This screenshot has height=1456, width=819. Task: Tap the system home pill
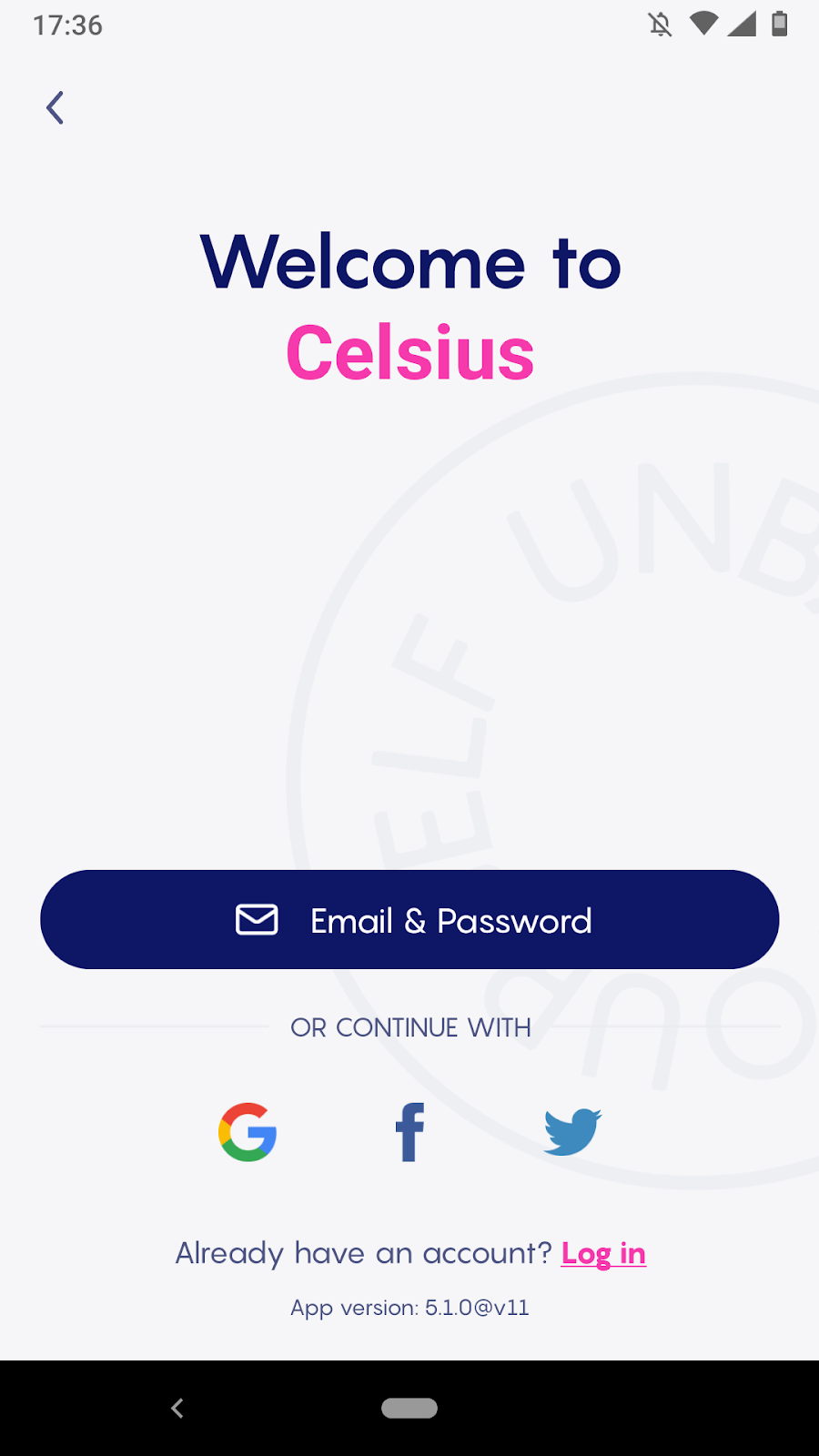(x=409, y=1408)
